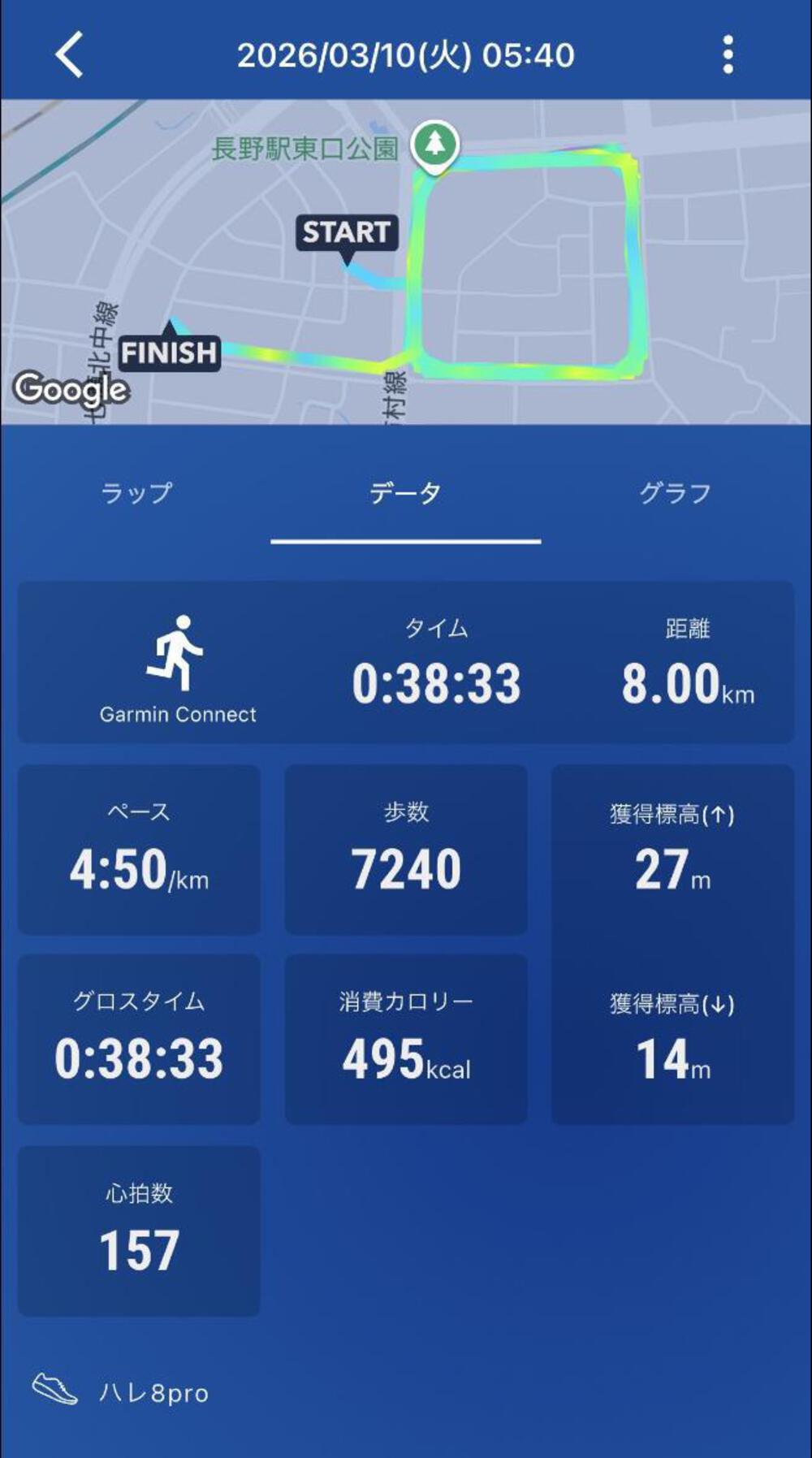Image resolution: width=812 pixels, height=1458 pixels.
Task: Open the ハレ8pro shoe entry
Action: click(x=122, y=1393)
